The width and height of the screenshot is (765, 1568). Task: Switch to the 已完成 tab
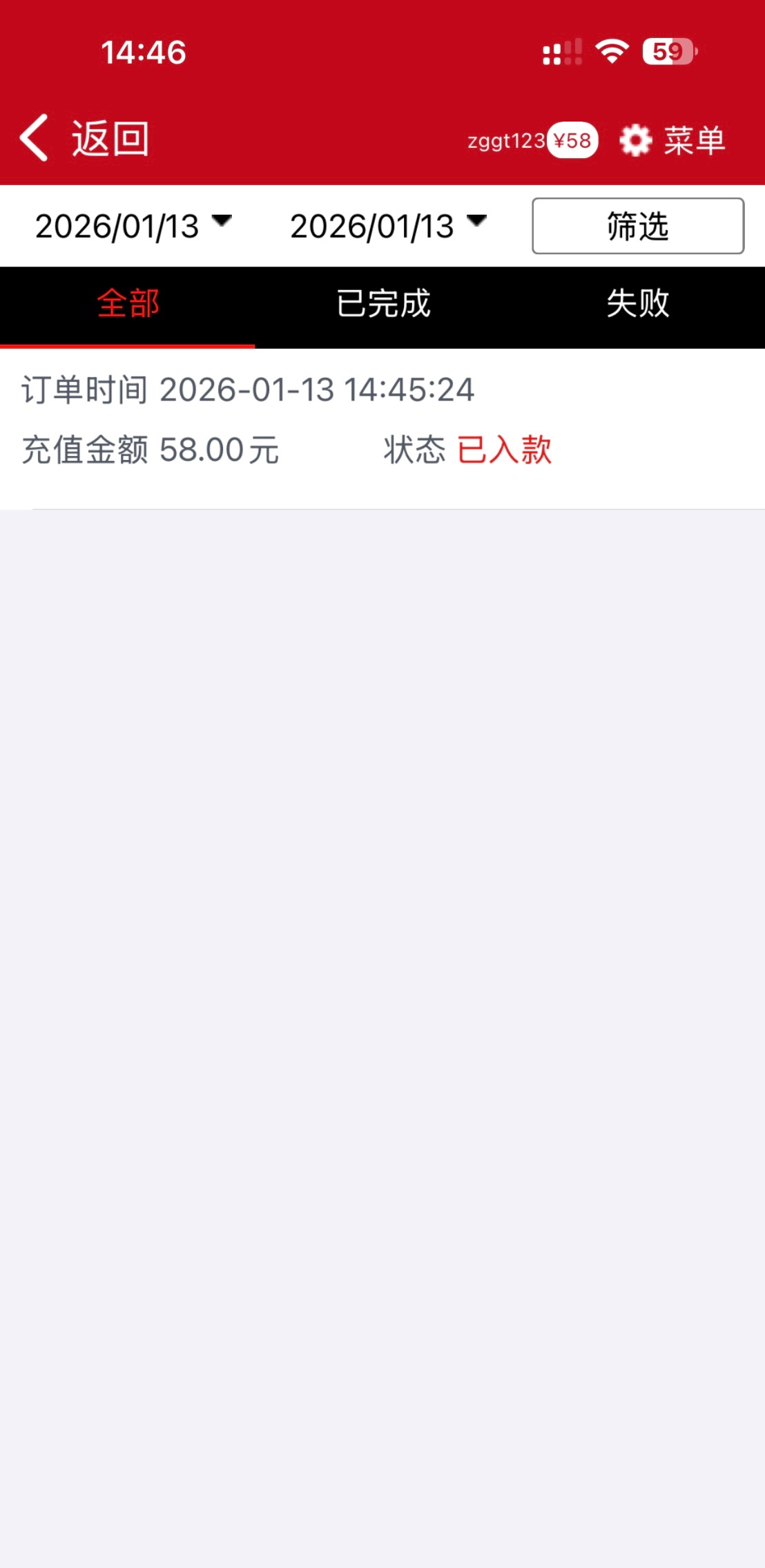[383, 304]
